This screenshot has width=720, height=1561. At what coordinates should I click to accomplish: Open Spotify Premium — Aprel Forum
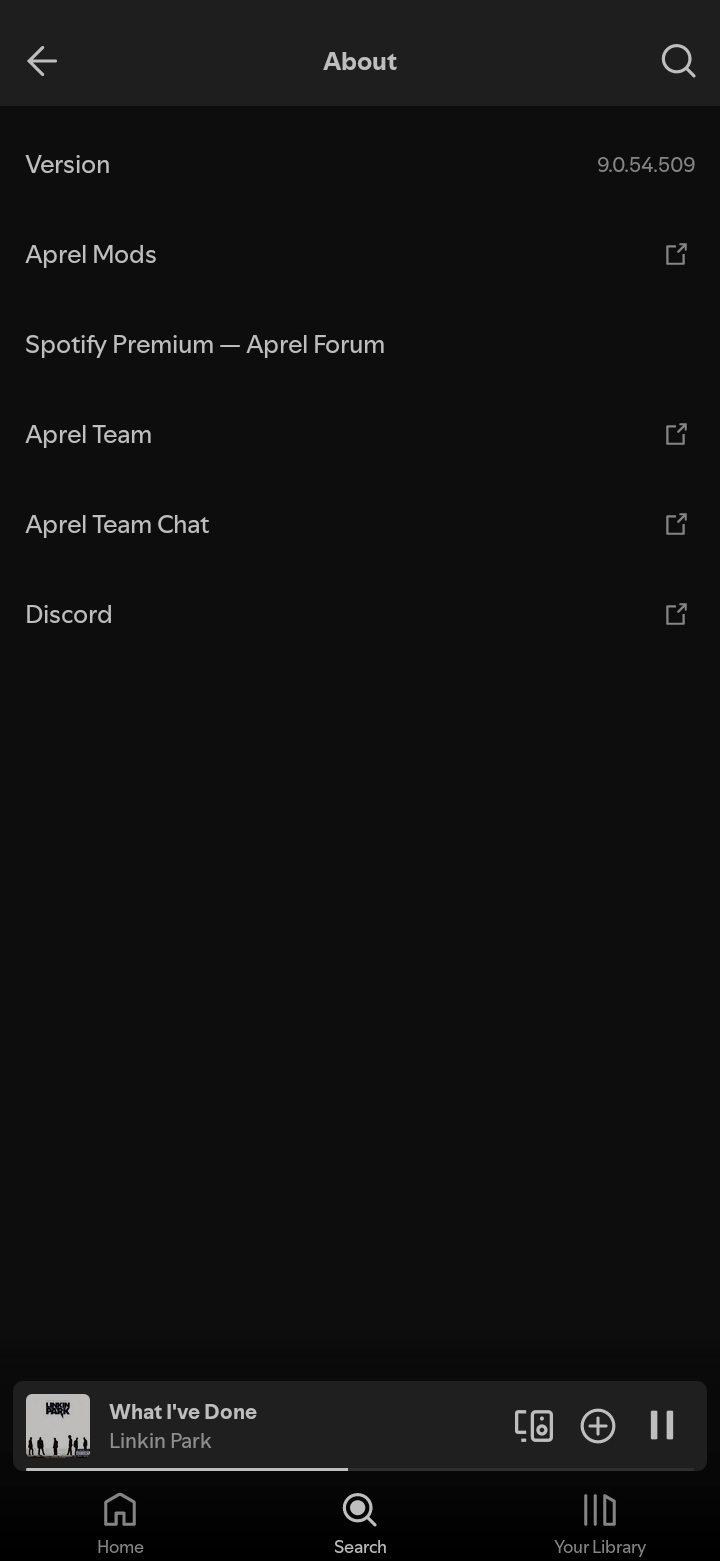[x=360, y=344]
